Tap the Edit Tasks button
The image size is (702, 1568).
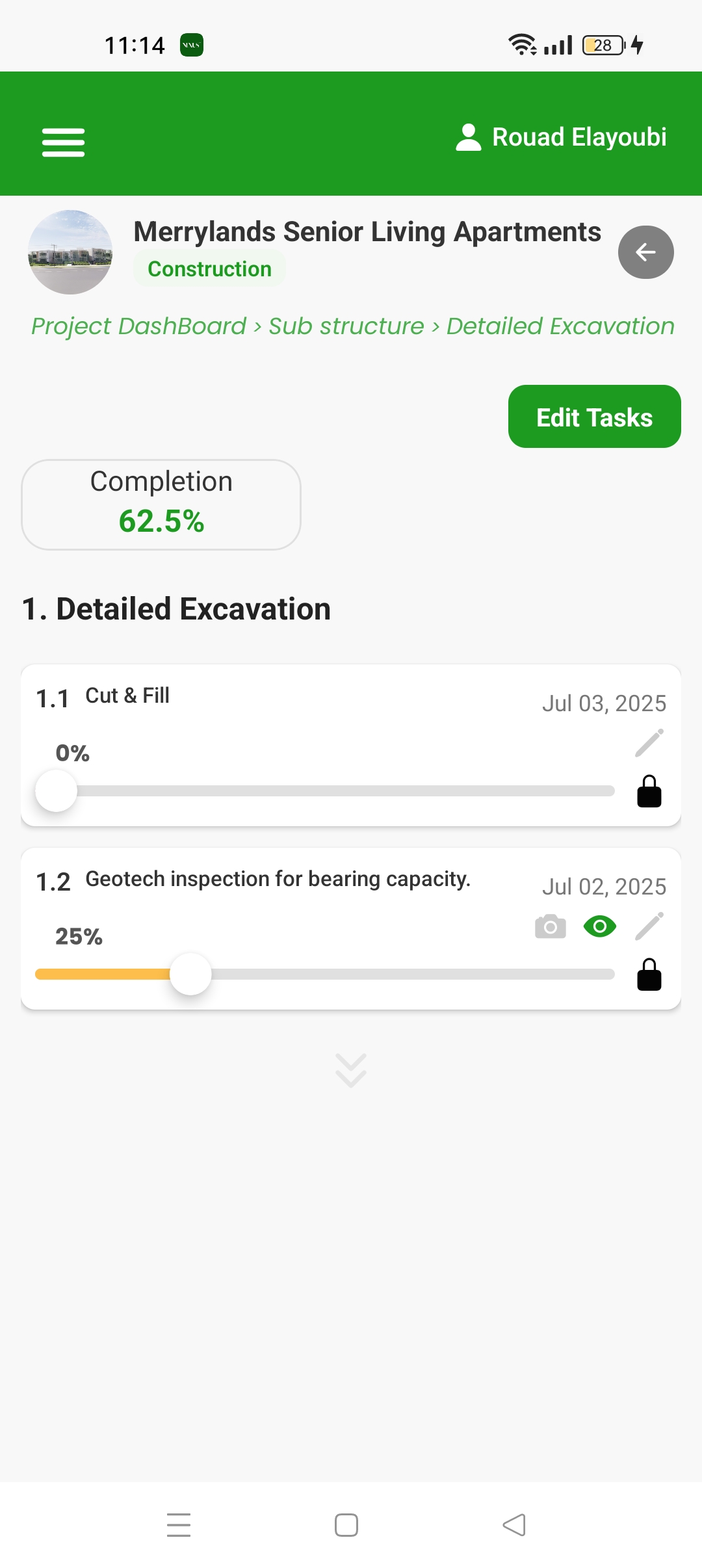[594, 417]
